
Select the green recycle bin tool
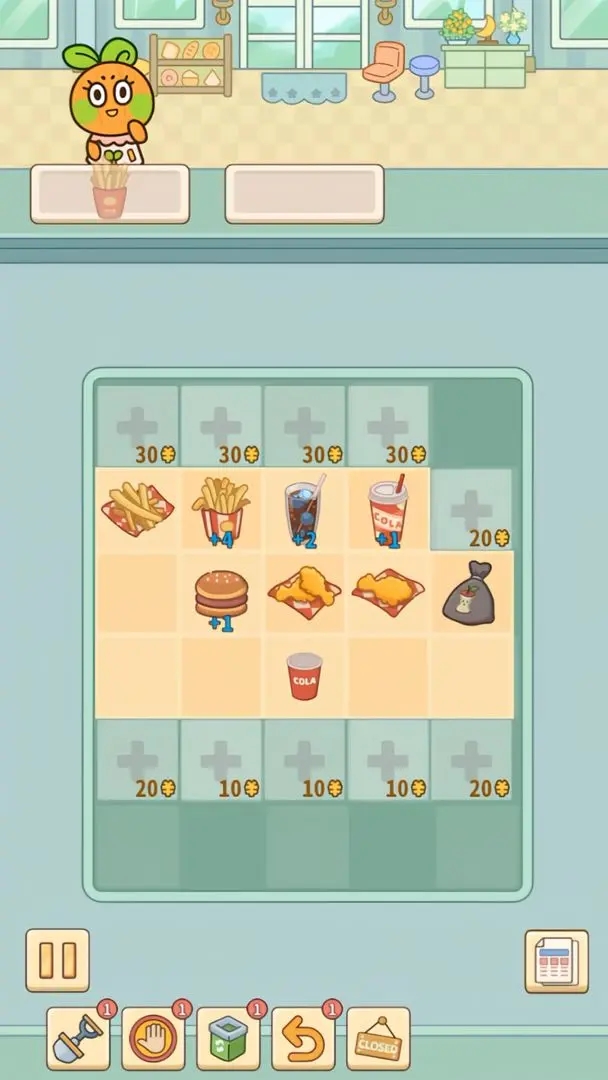click(228, 1039)
